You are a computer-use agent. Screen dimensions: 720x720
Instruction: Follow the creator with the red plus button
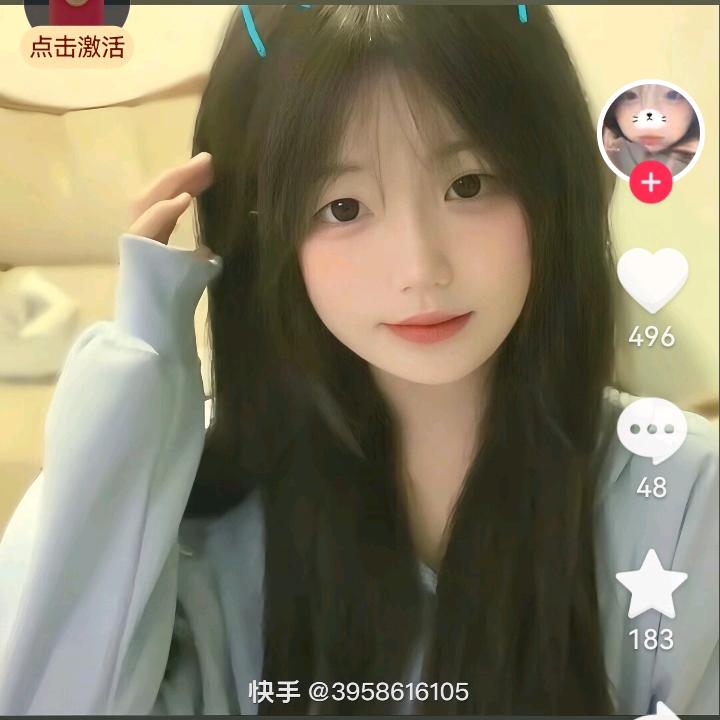coord(651,182)
